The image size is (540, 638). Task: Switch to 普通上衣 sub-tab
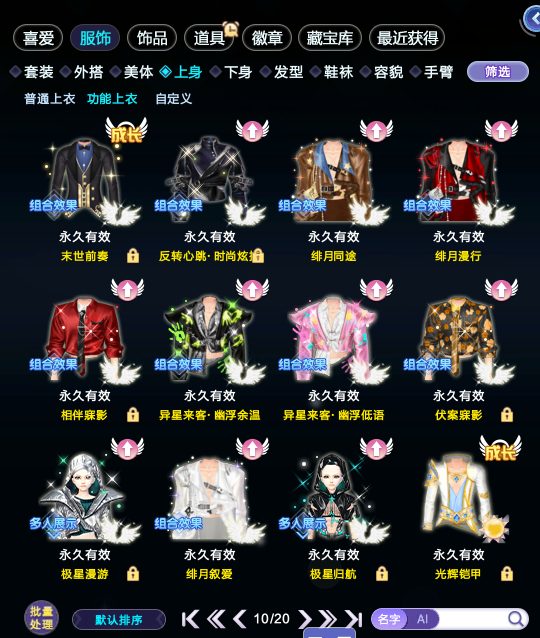pyautogui.click(x=50, y=98)
